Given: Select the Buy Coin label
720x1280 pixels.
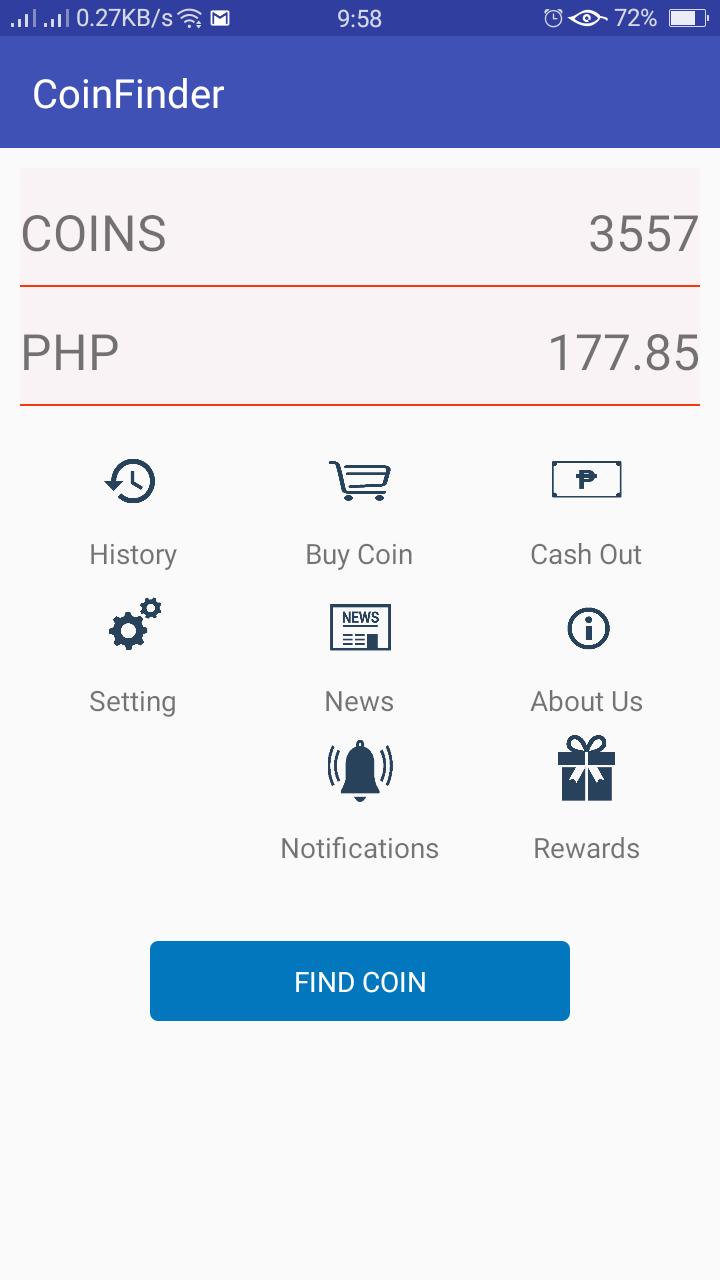Looking at the screenshot, I should pyautogui.click(x=359, y=554).
